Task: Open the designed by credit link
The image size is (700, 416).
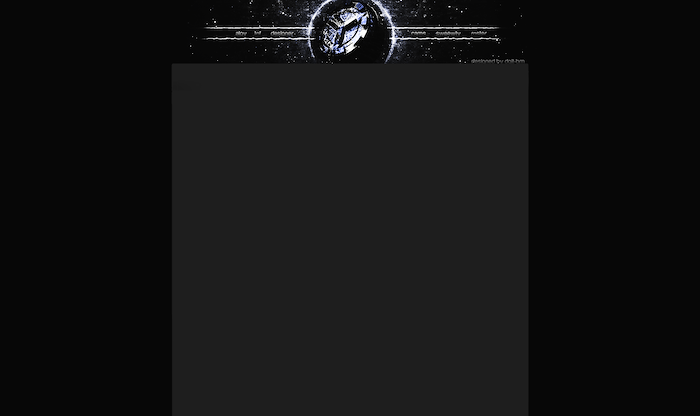Action: (x=497, y=61)
